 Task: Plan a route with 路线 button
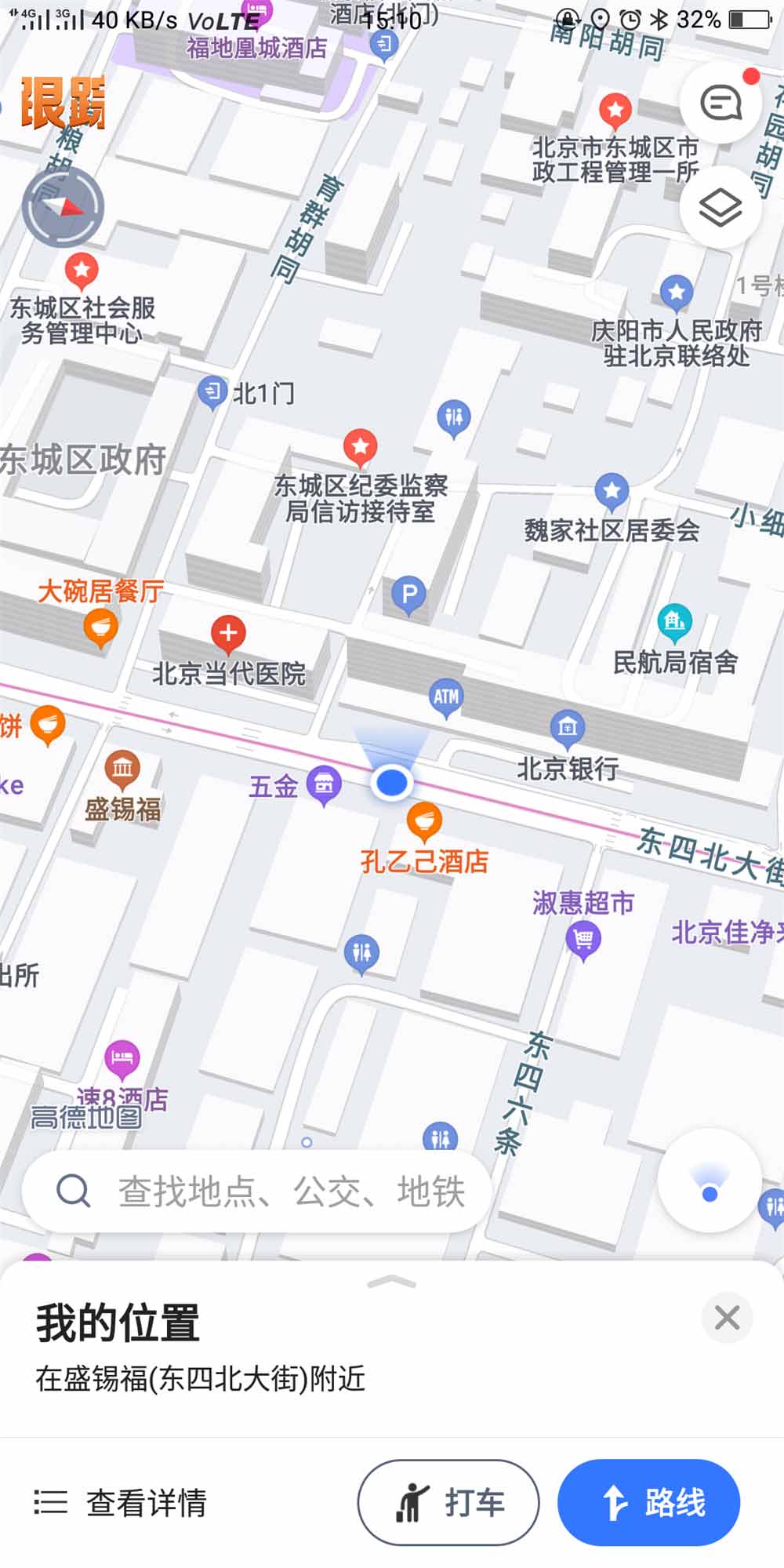tap(648, 1502)
